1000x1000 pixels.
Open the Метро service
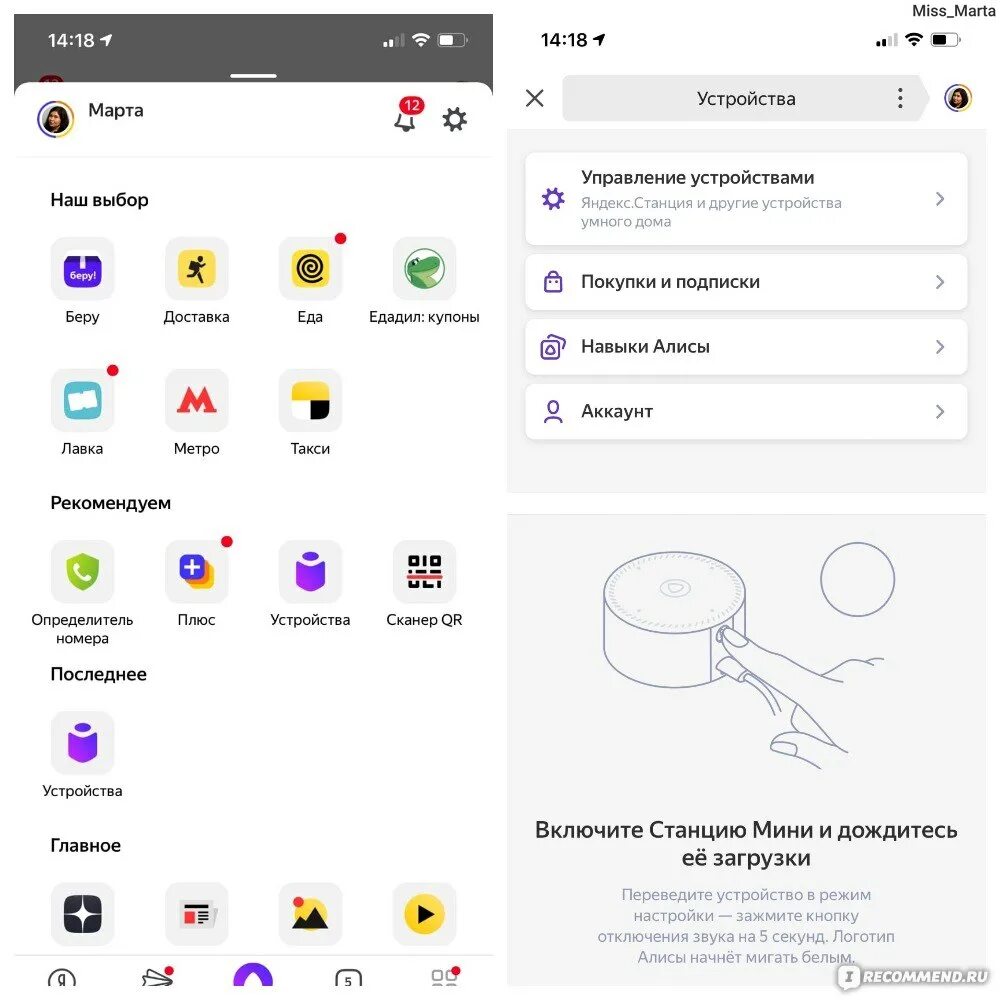point(197,401)
